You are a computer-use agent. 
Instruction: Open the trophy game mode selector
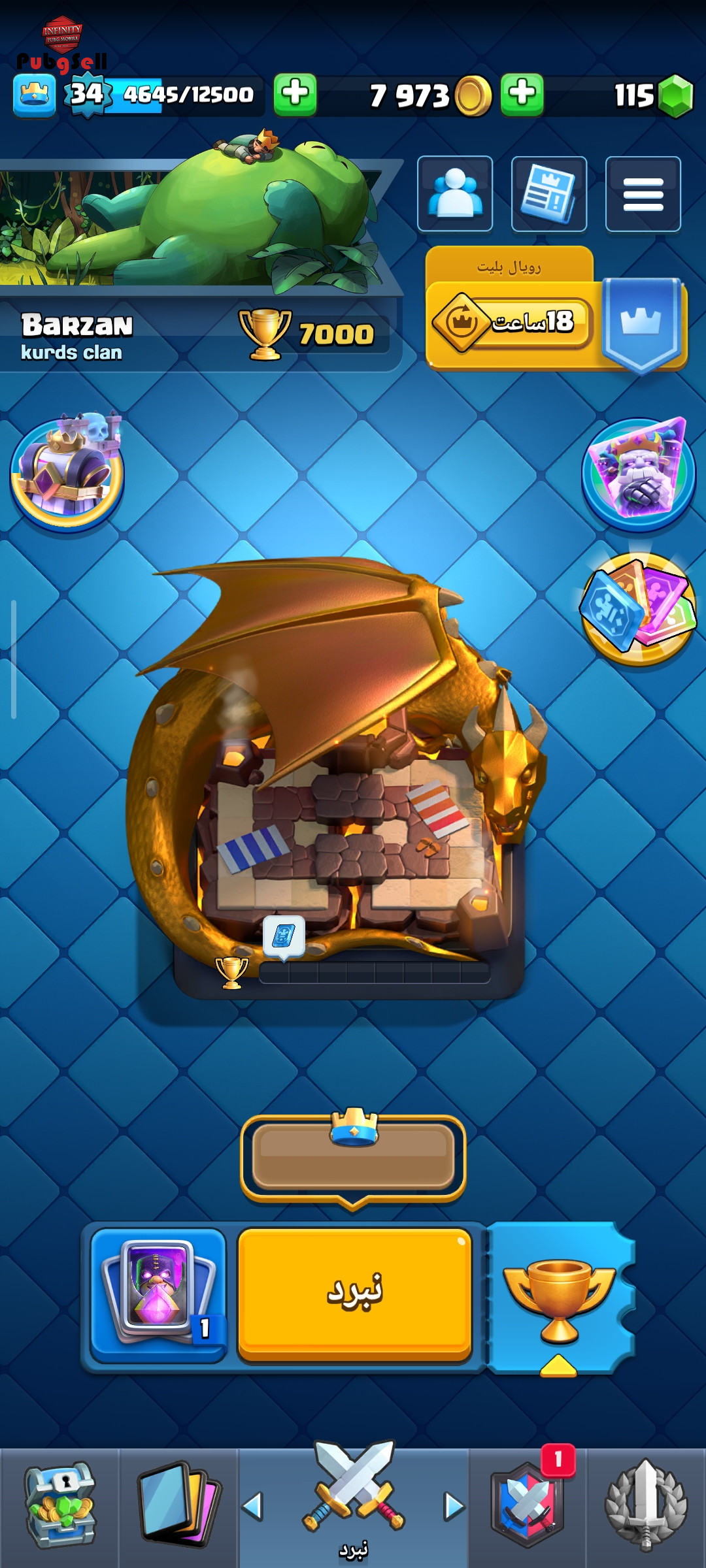pyautogui.click(x=559, y=1297)
